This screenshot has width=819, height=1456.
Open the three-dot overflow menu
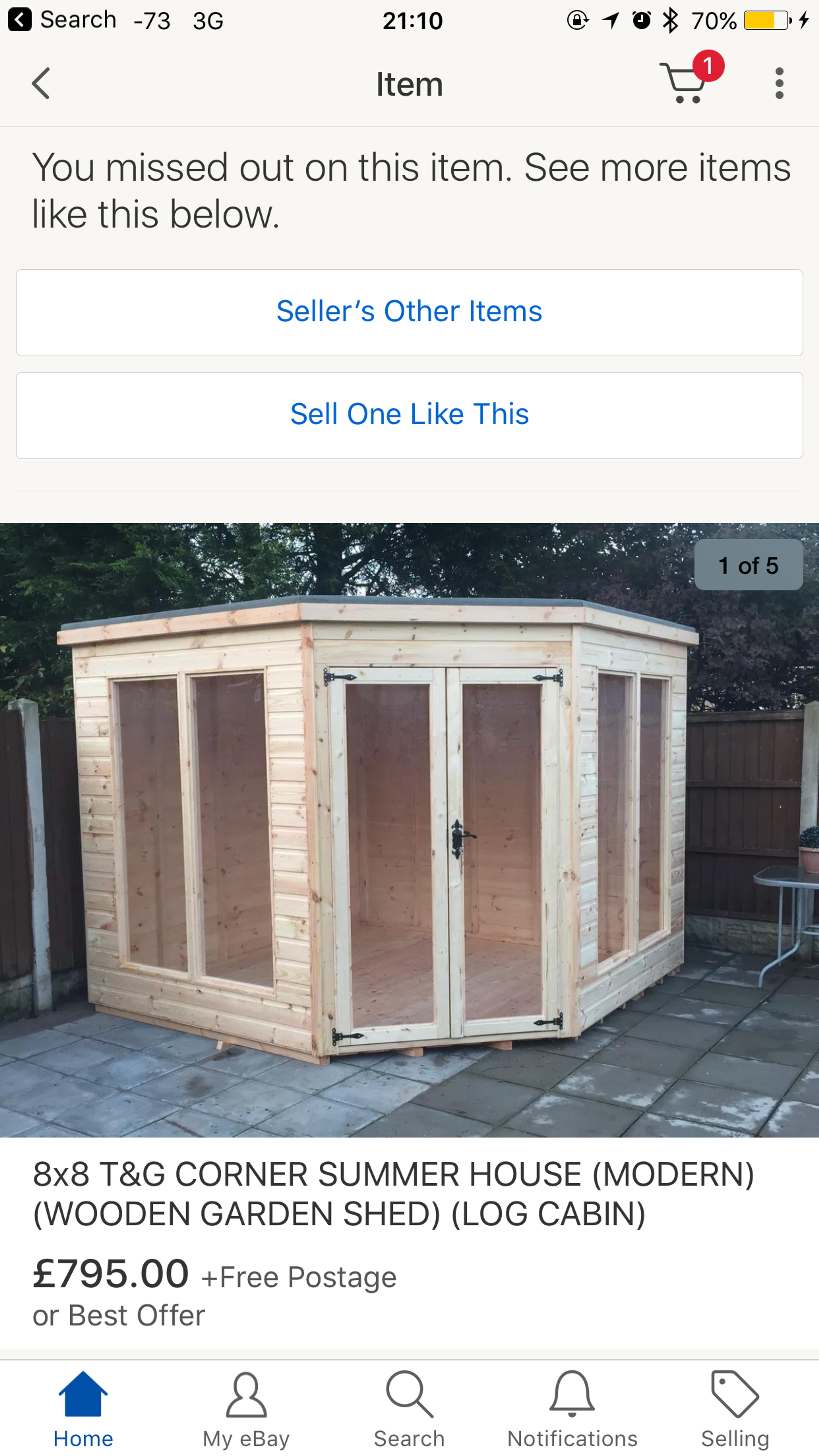(779, 84)
